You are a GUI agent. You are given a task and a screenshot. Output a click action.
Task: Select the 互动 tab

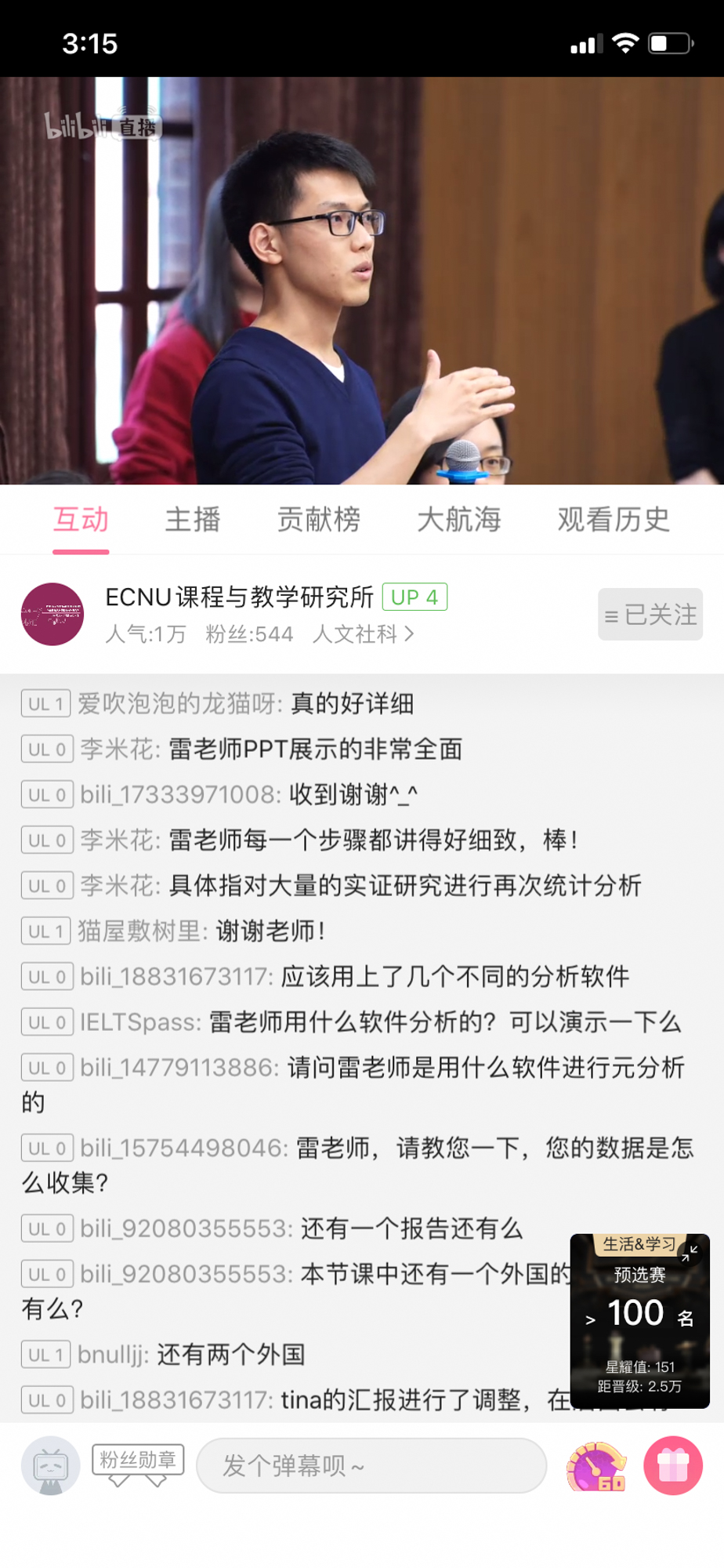81,520
